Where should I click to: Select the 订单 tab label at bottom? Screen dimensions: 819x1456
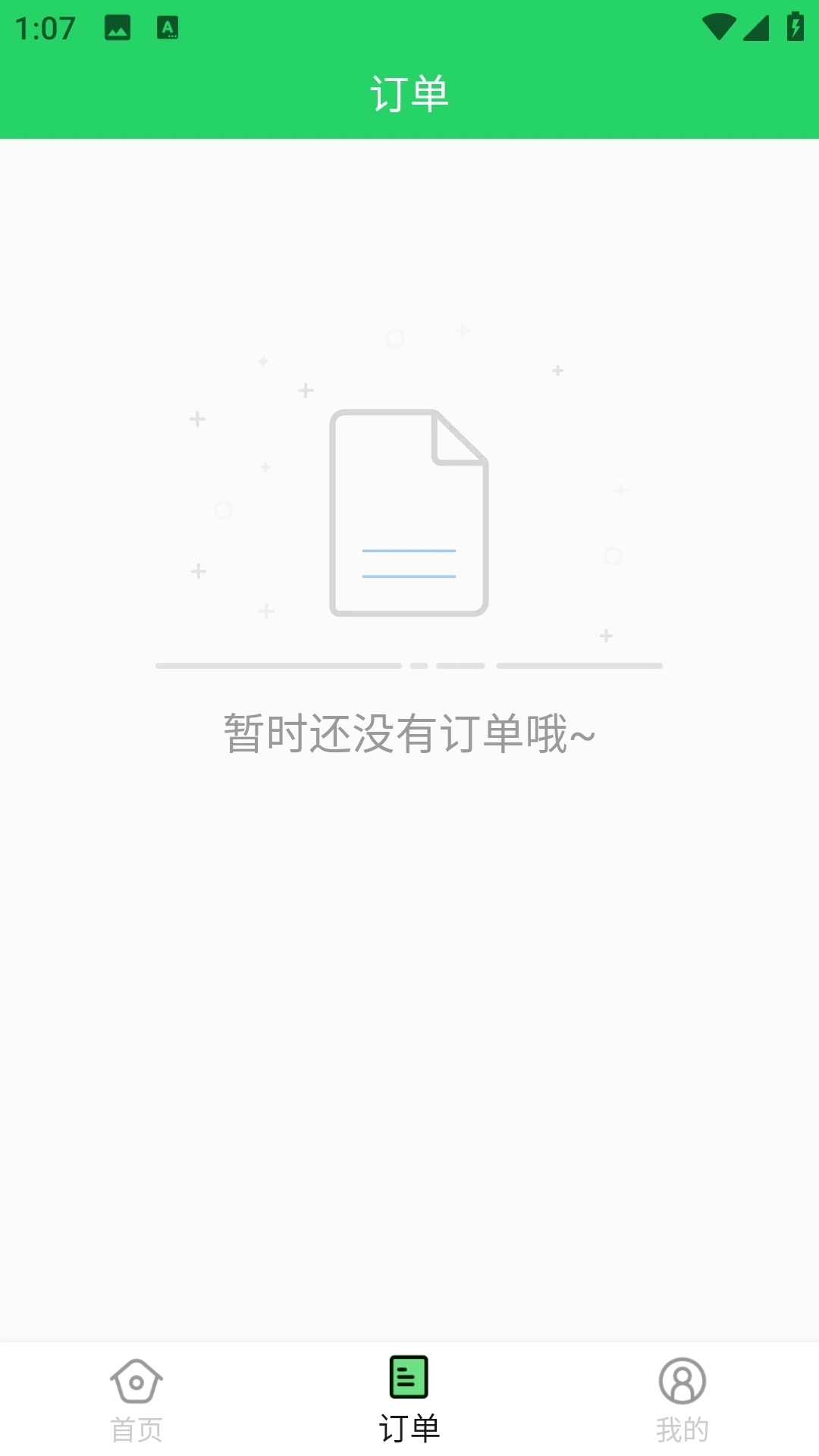point(409,1429)
